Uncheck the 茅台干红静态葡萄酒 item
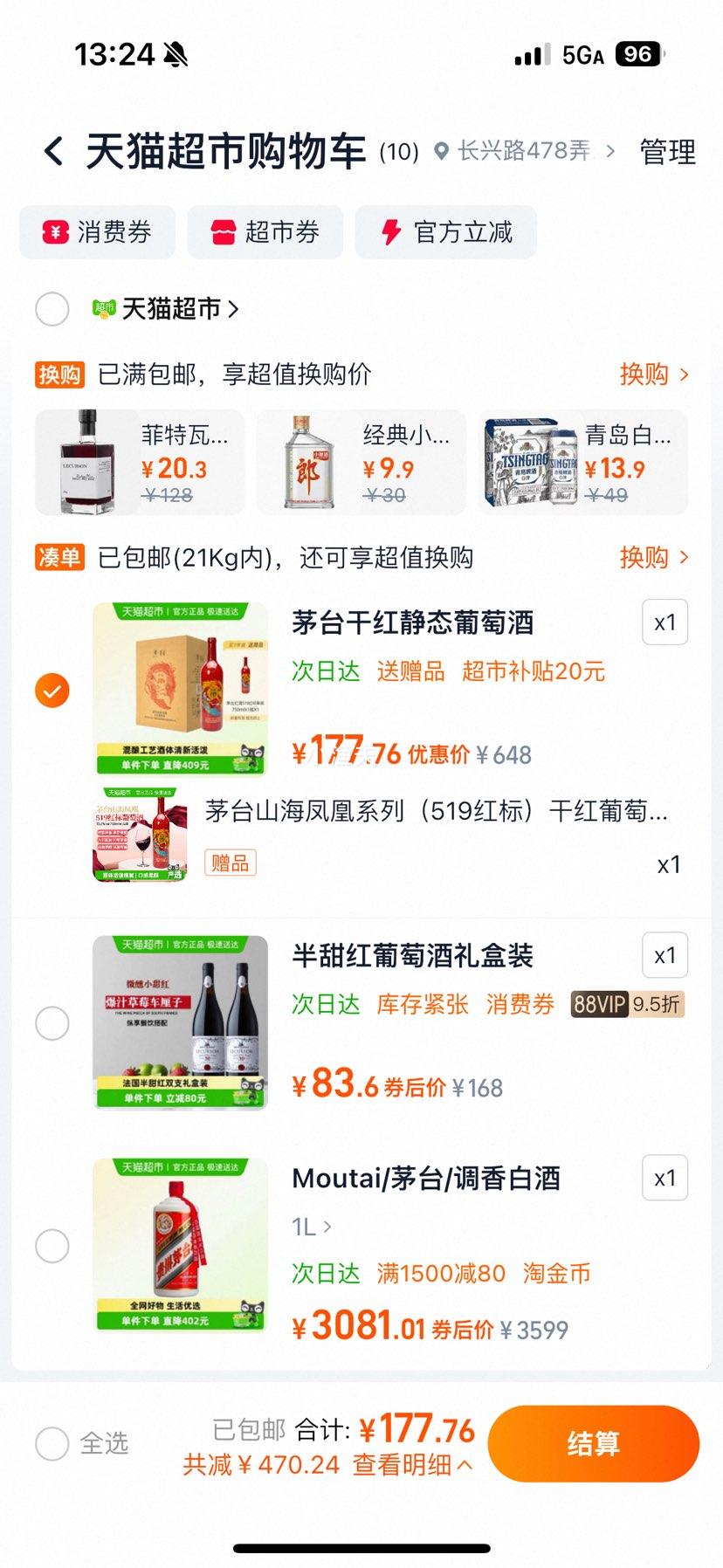 52,690
